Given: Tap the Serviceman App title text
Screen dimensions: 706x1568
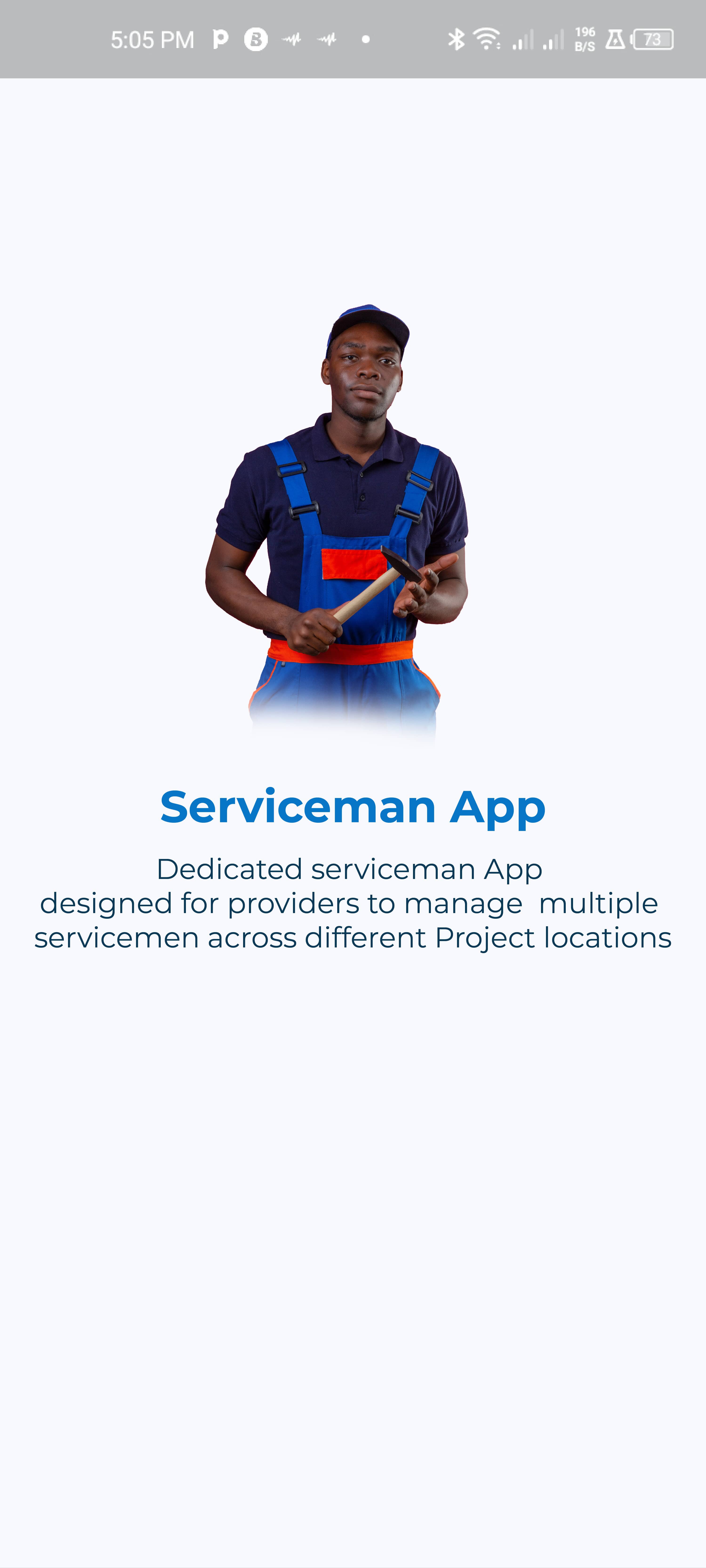Looking at the screenshot, I should point(353,807).
